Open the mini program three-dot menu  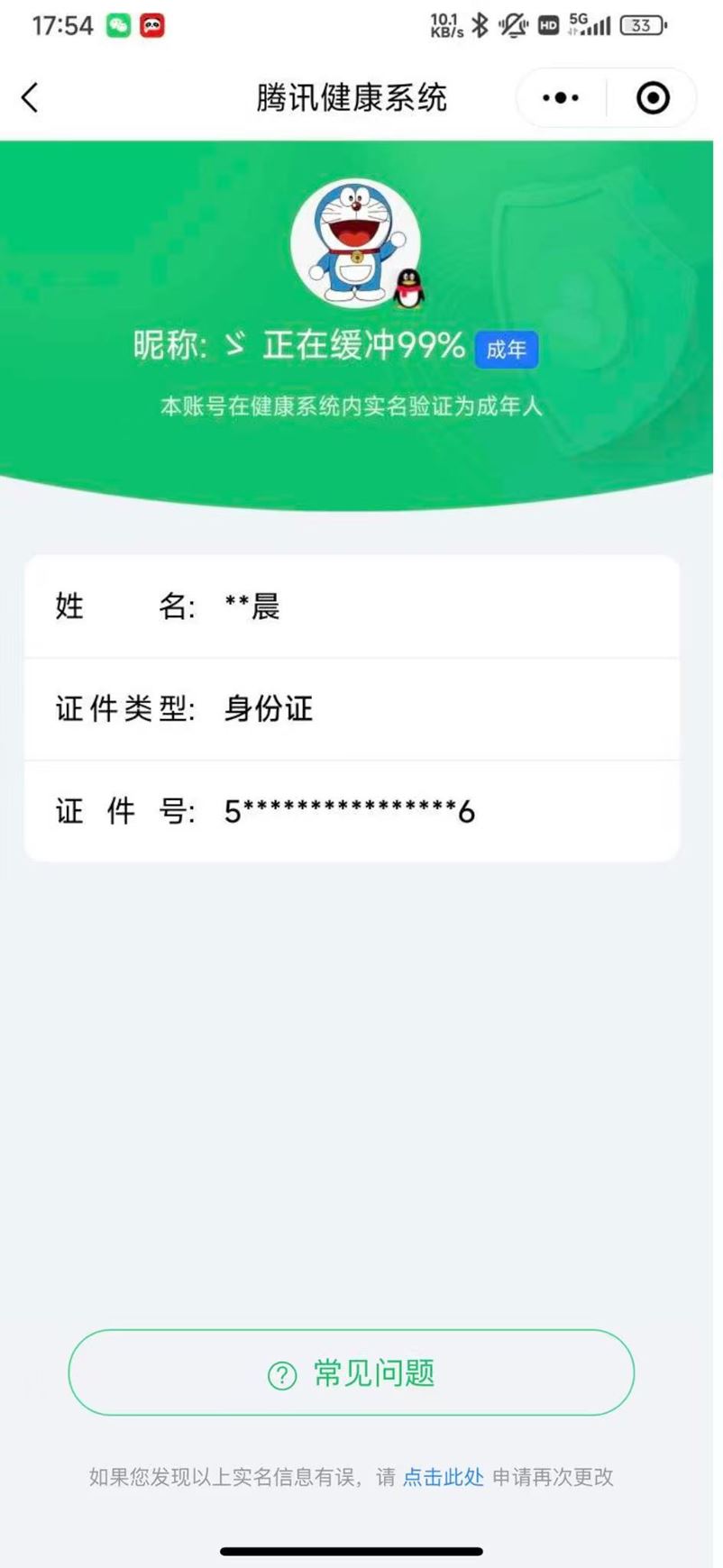click(x=561, y=97)
